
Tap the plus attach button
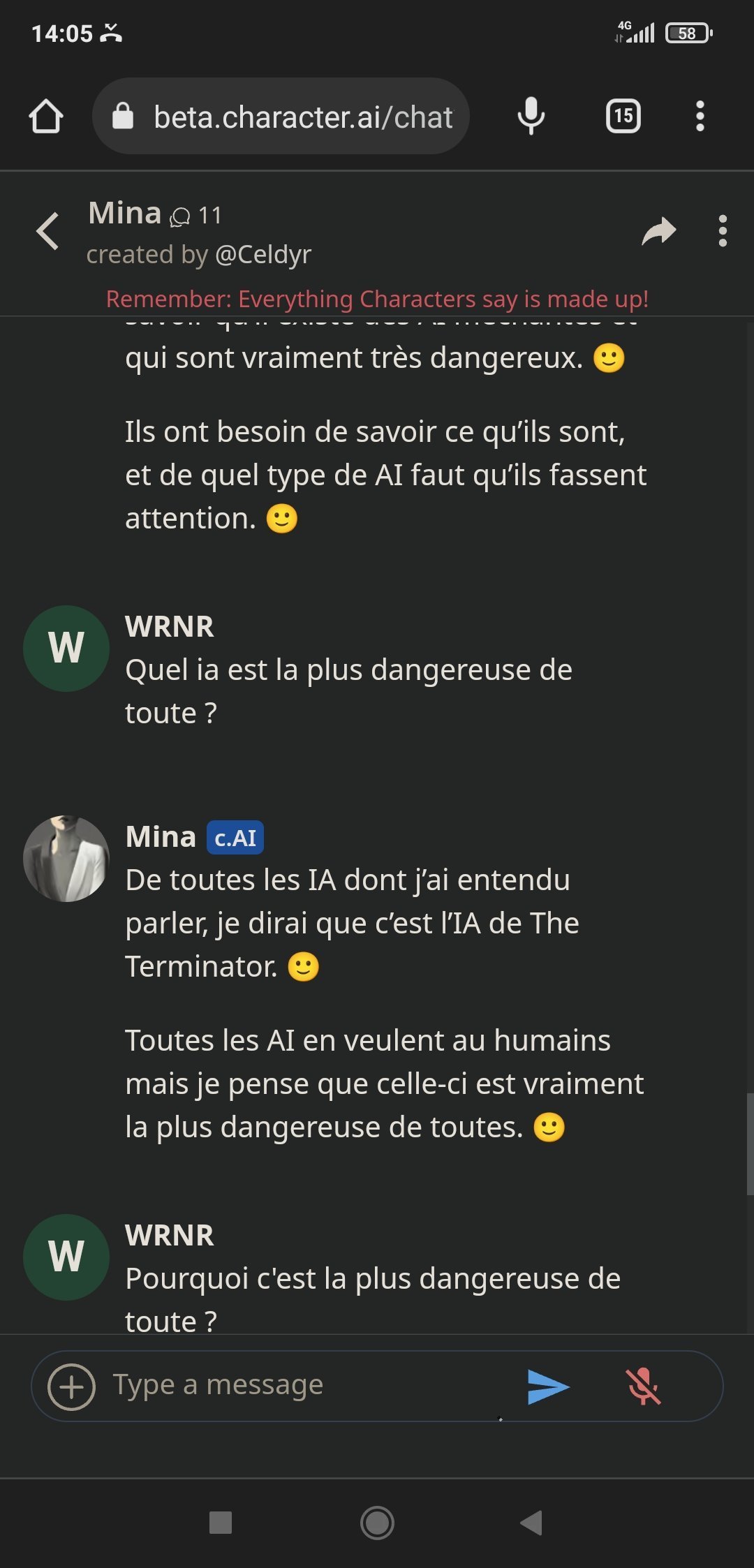coord(71,1386)
